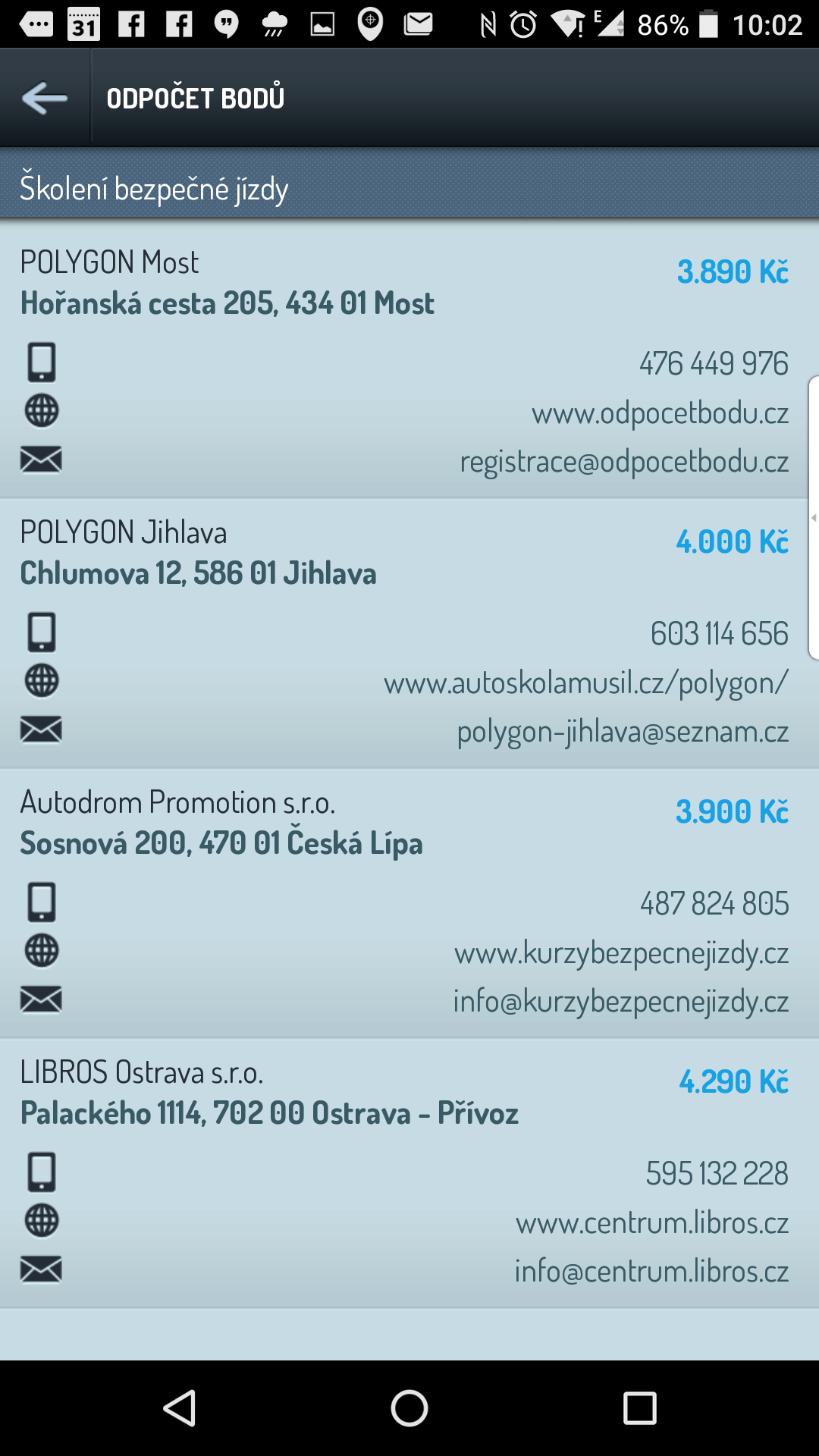
Task: Send email to polygon-jihlava@seznam.cz
Action: 623,732
